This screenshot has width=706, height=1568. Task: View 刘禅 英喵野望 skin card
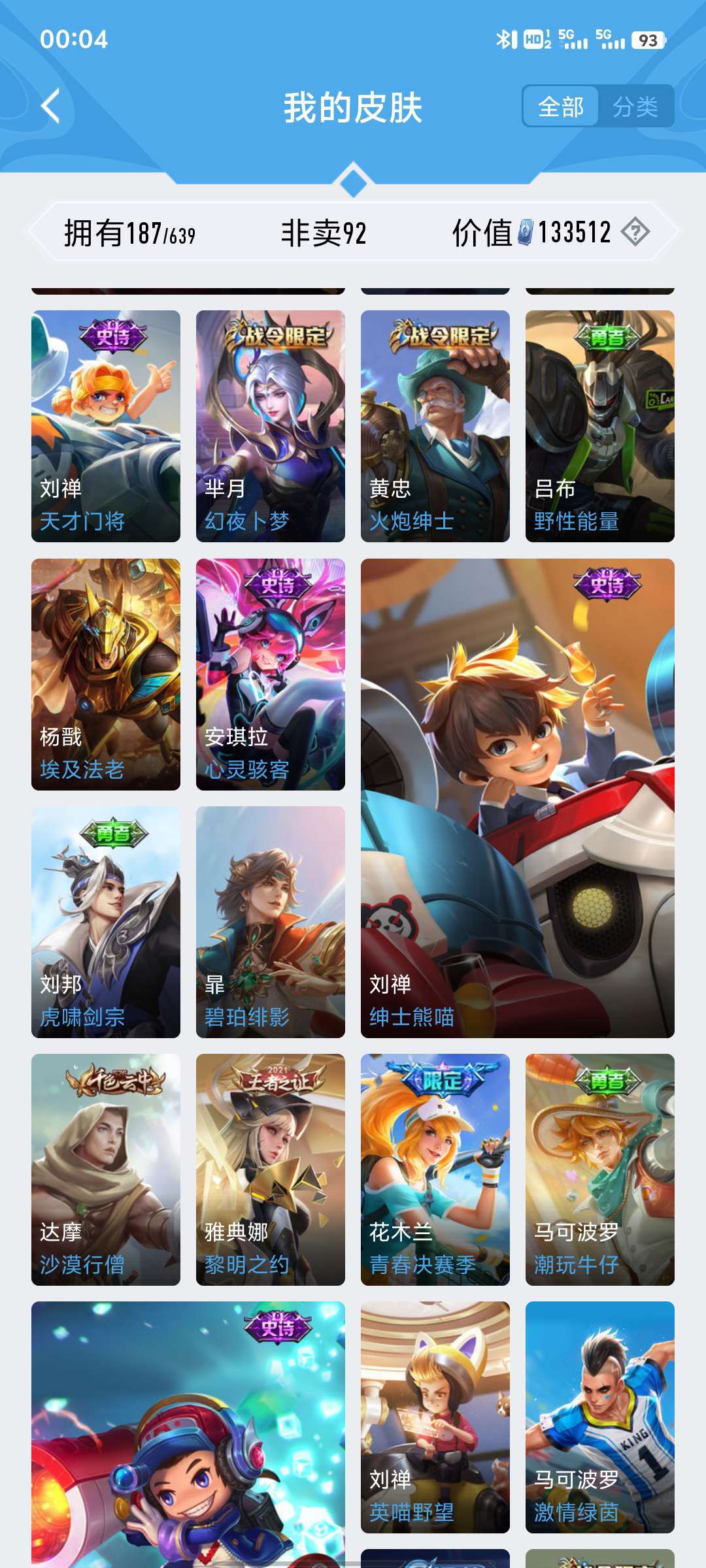pyautogui.click(x=435, y=1417)
